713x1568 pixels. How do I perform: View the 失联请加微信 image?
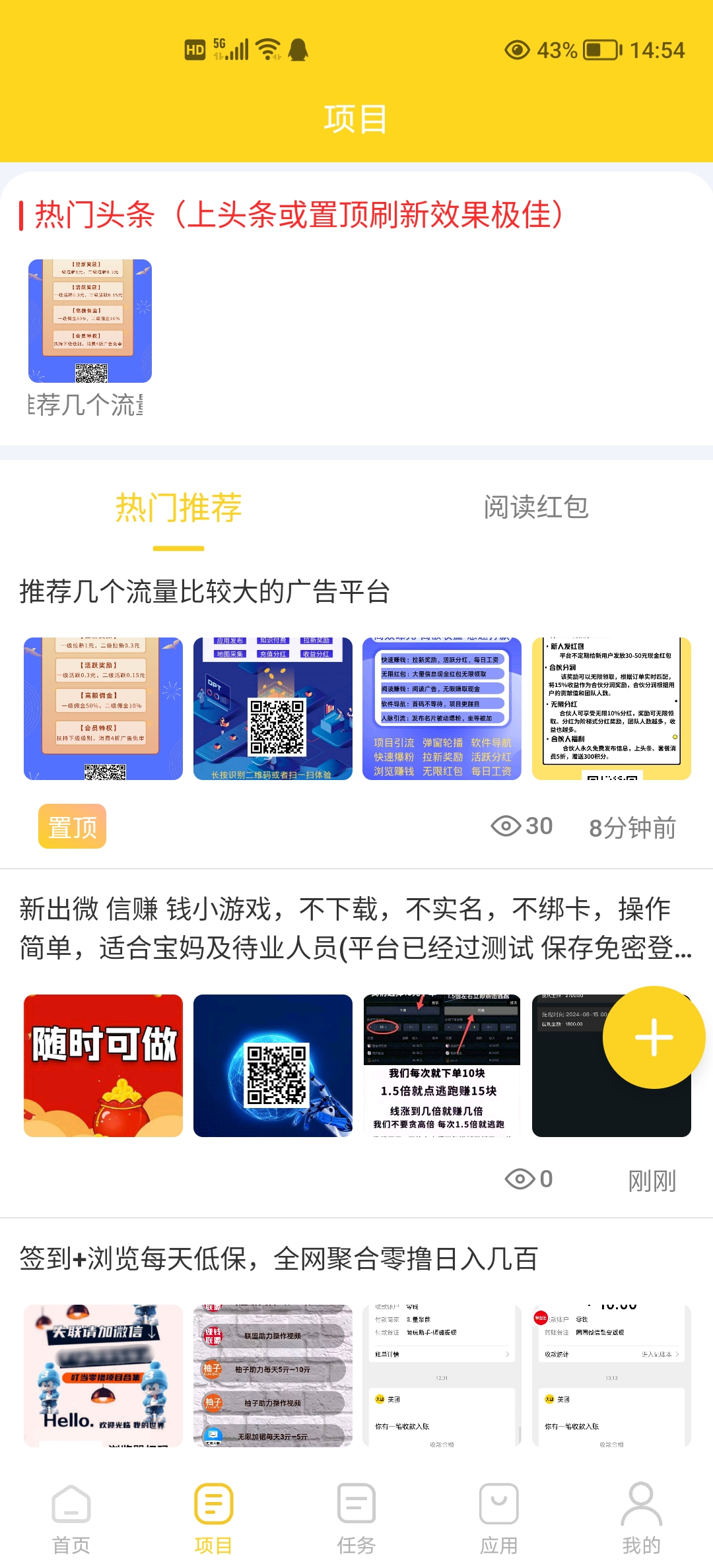pos(103,1376)
